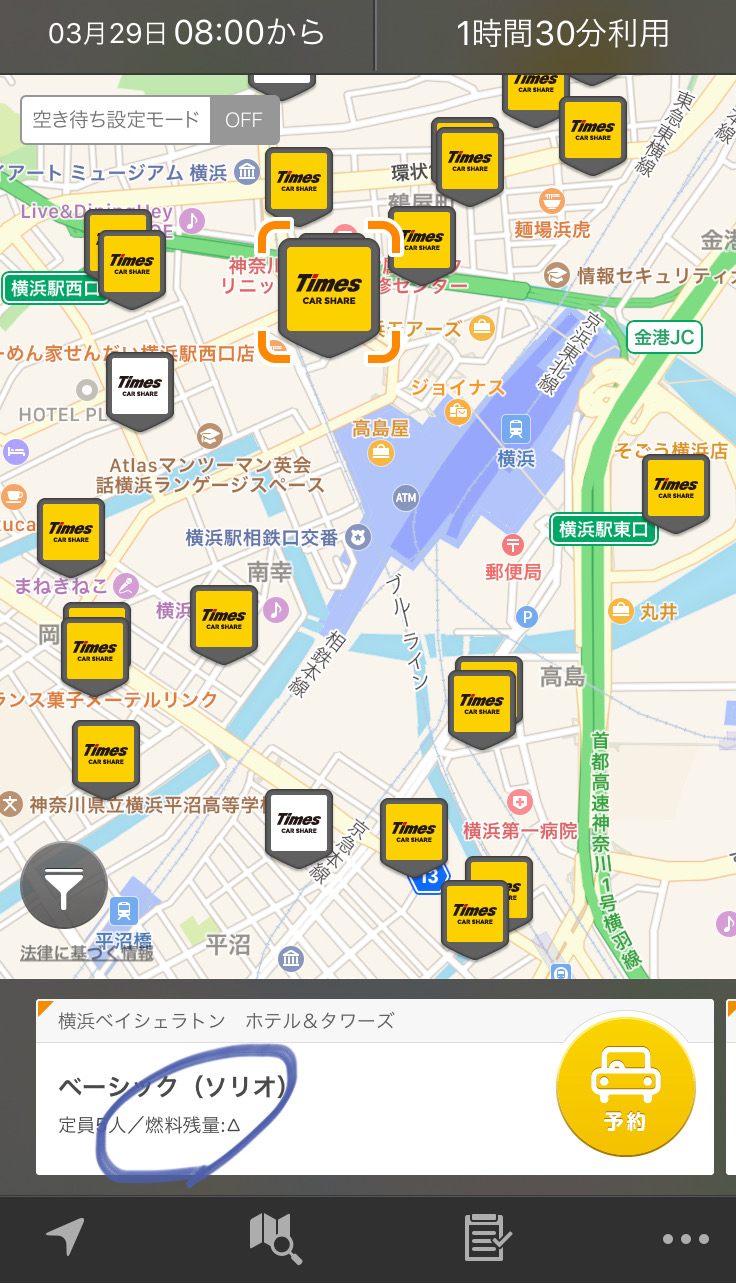This screenshot has width=736, height=1284.
Task: View the reservation list tab
Action: tap(489, 1238)
